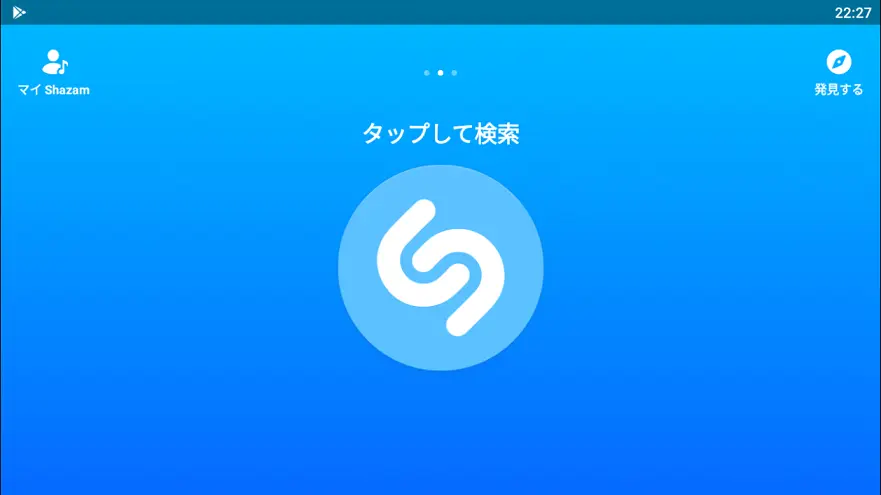Tap the big Shazam button to identify music

coord(441,267)
